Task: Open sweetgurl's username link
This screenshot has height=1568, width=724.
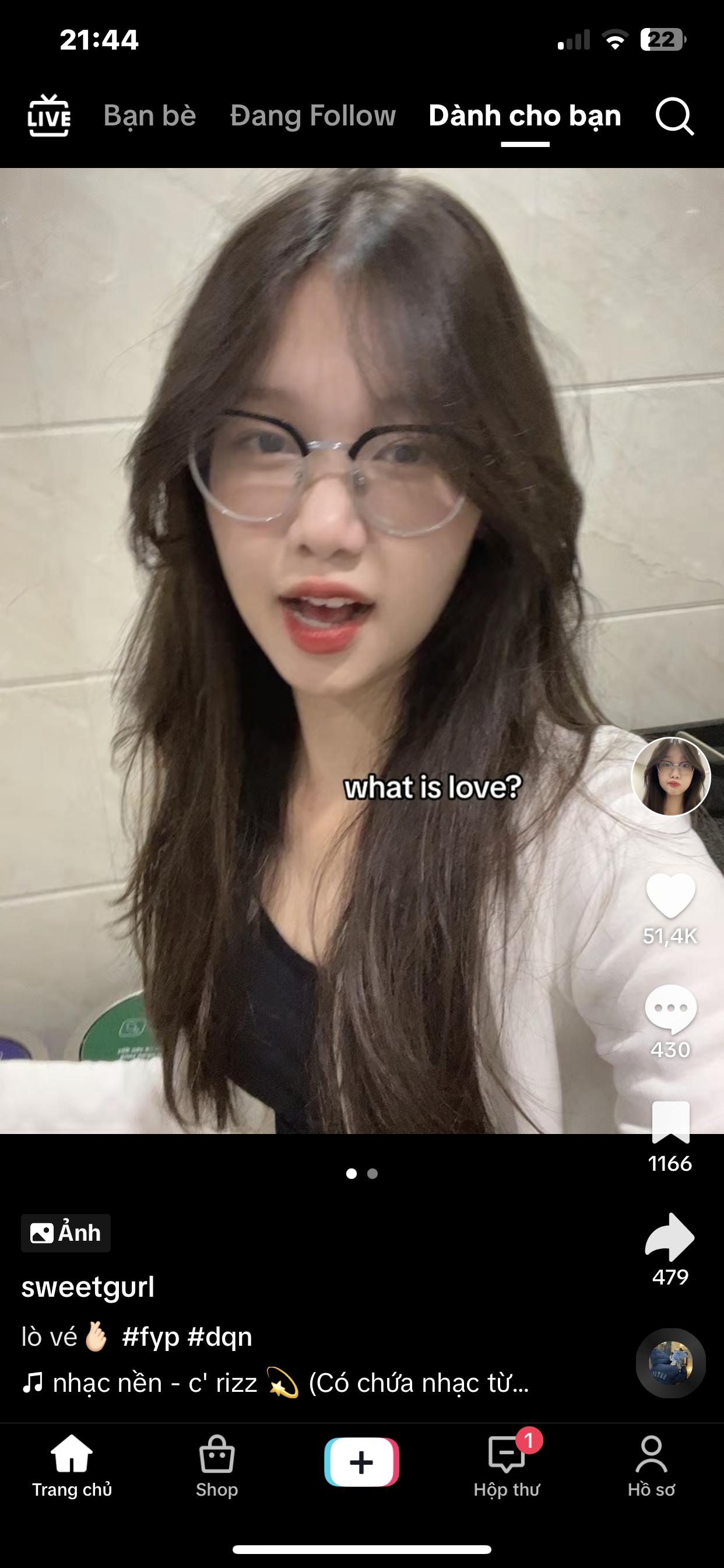Action: 88,1287
